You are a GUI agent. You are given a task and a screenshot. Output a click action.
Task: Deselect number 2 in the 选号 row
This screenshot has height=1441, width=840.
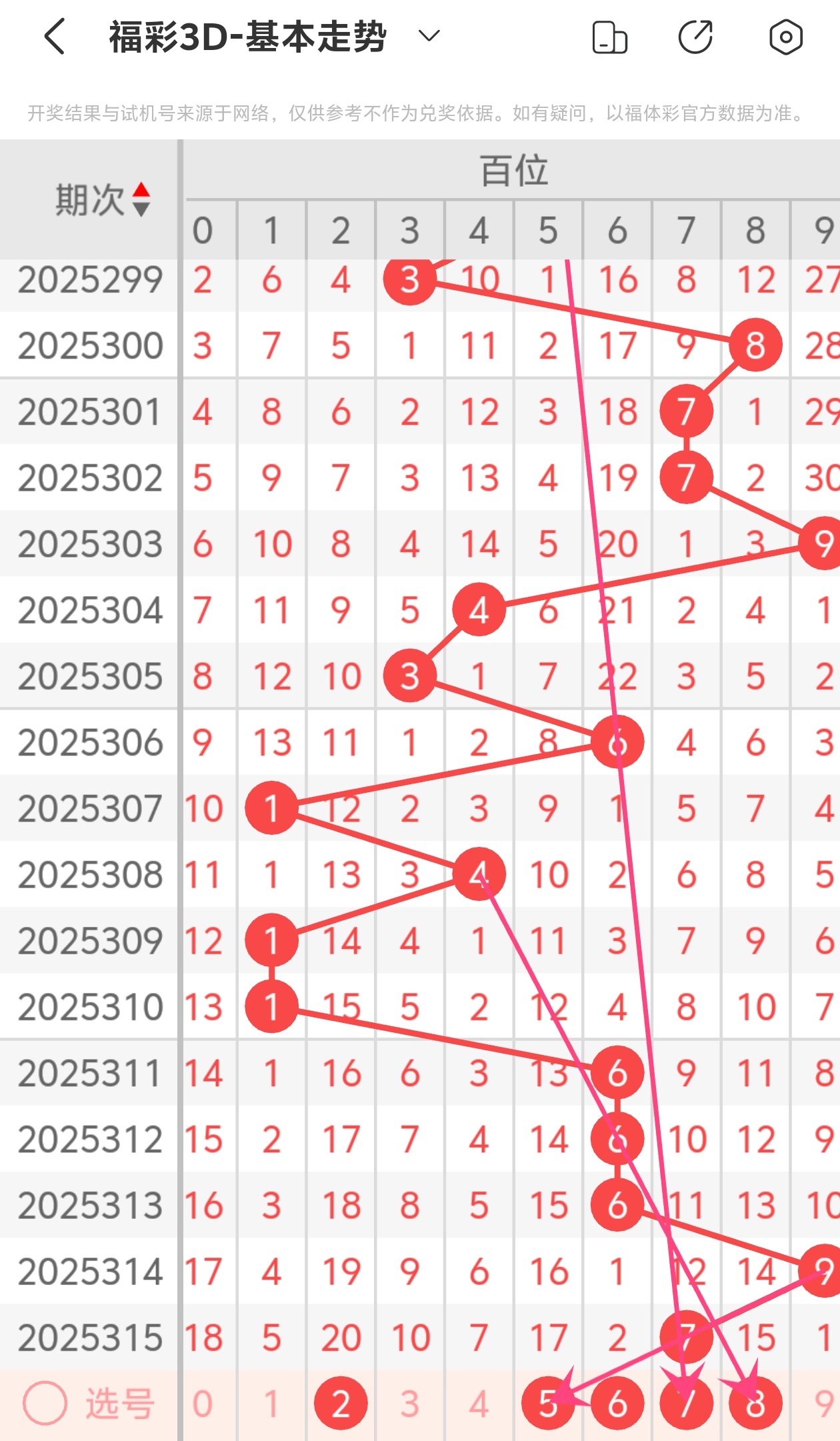point(341,1404)
